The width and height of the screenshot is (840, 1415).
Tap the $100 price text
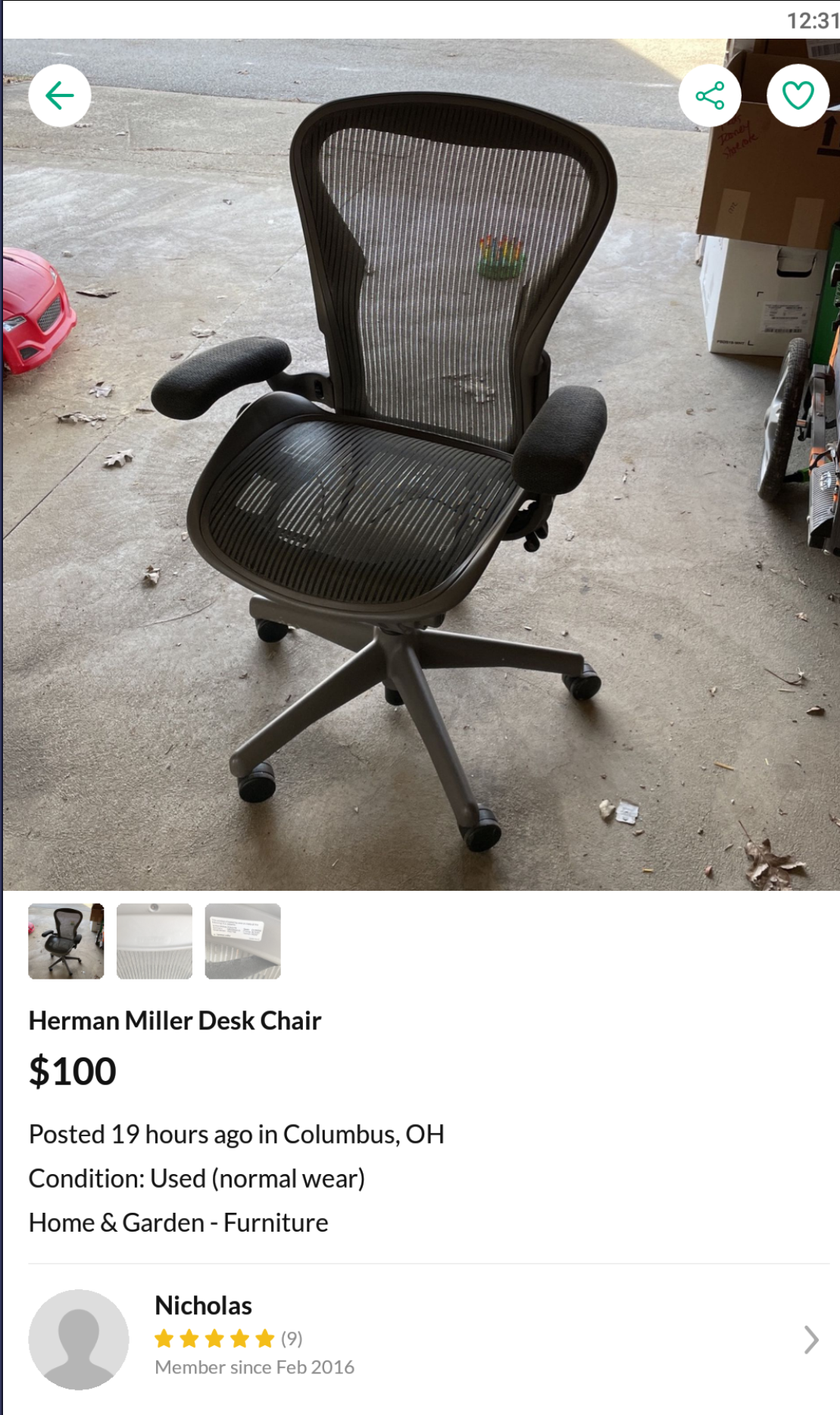click(x=72, y=1069)
